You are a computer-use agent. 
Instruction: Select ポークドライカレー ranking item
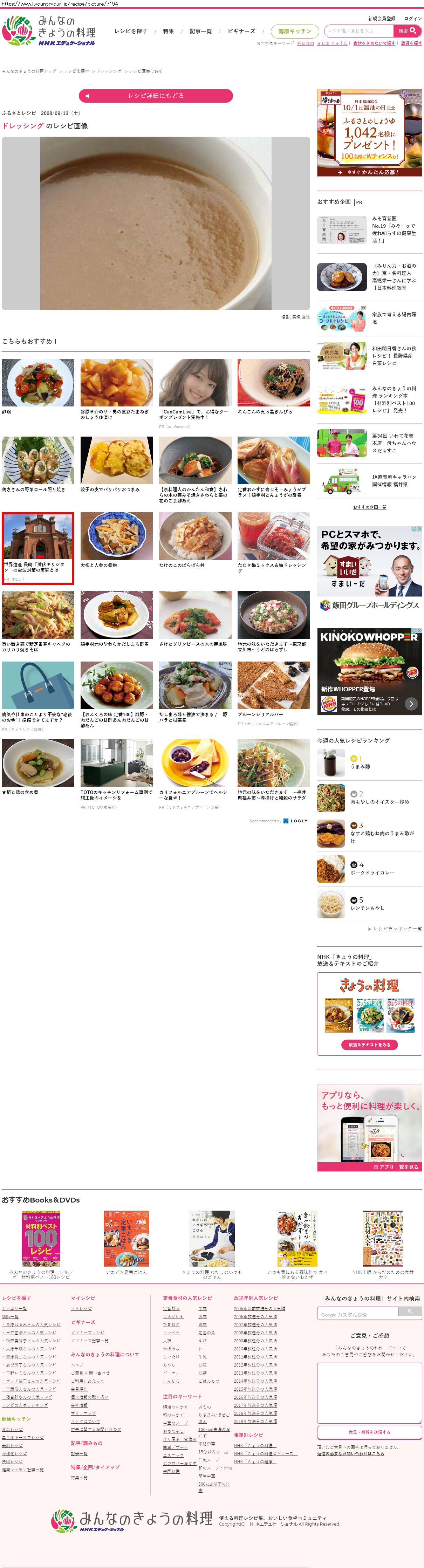[x=372, y=872]
